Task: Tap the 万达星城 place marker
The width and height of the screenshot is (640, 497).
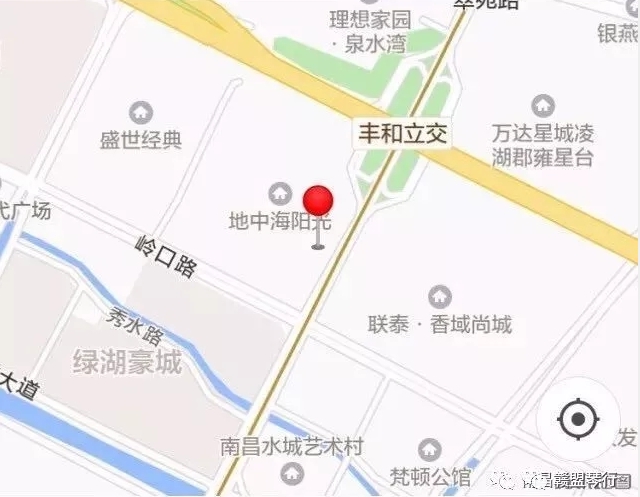Action: coord(543,105)
